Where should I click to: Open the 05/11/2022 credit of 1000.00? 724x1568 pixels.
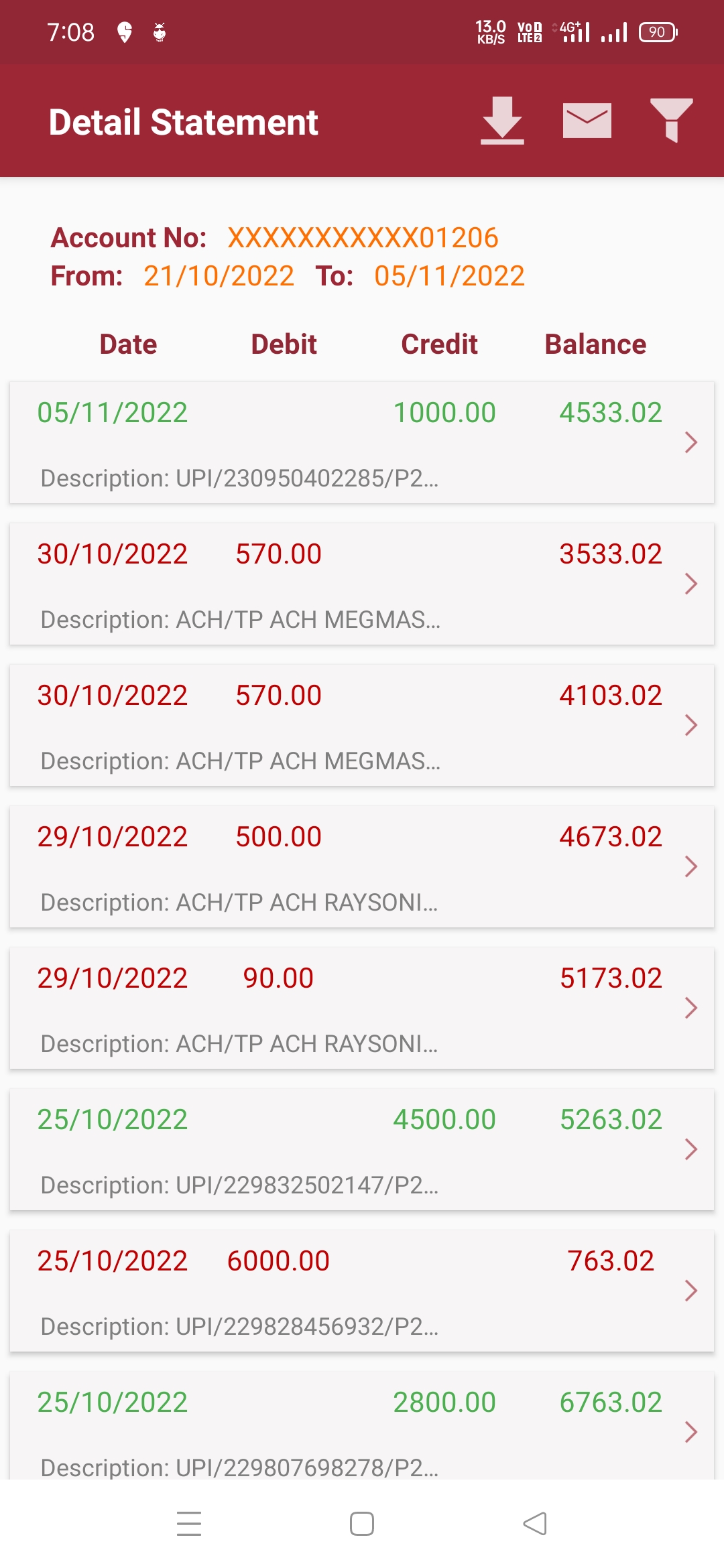[x=362, y=442]
